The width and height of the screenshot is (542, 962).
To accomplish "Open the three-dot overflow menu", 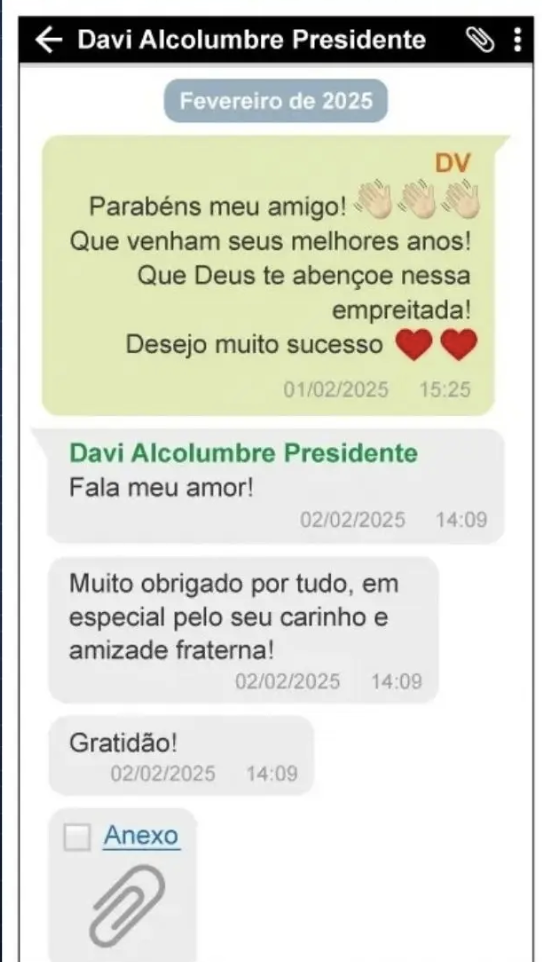I will tap(517, 39).
